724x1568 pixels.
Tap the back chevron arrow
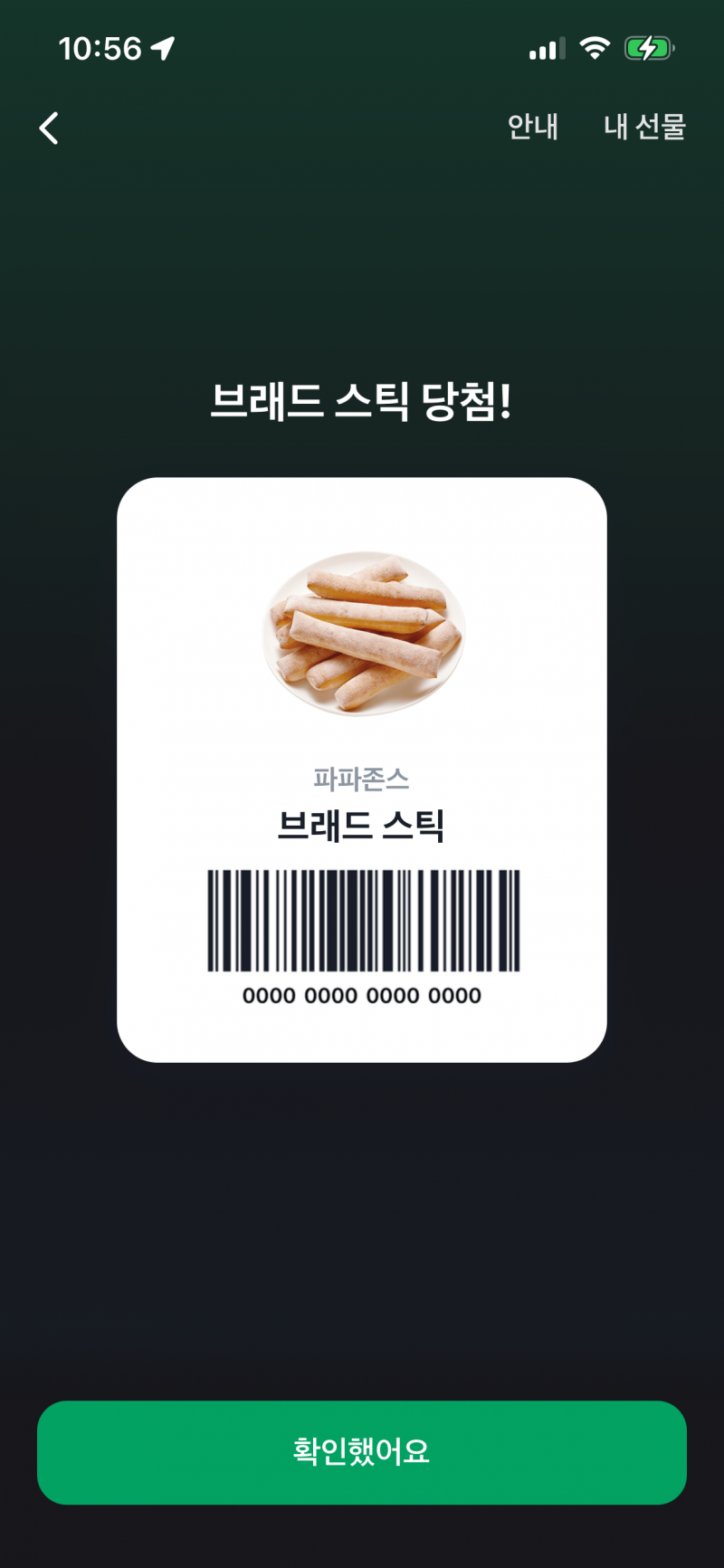point(48,128)
